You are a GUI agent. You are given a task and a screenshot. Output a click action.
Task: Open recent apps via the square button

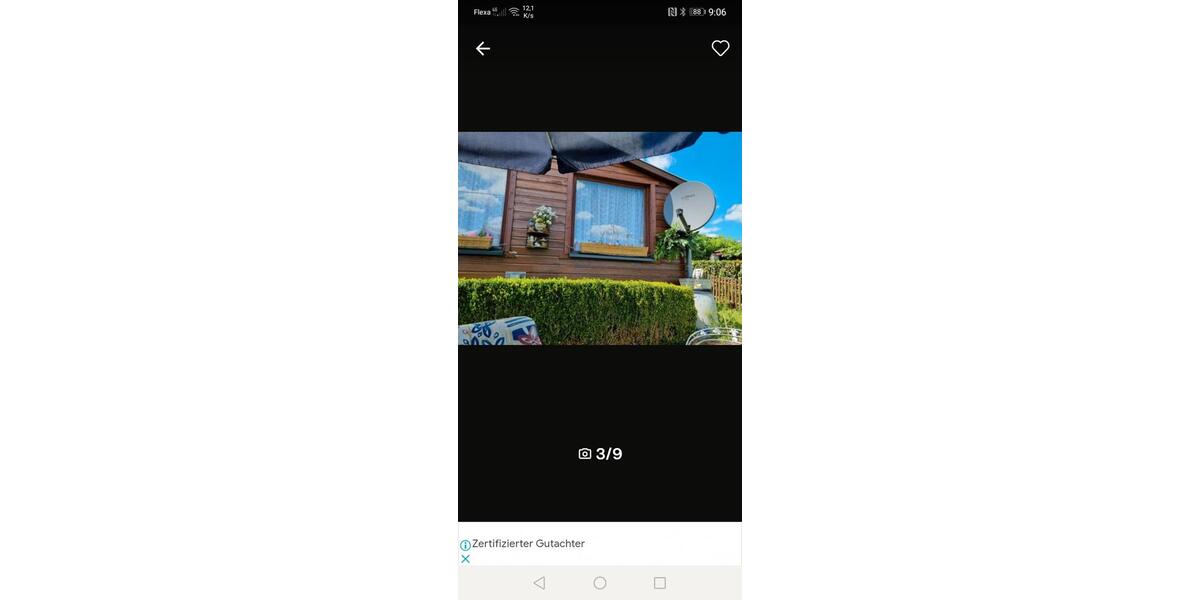660,583
